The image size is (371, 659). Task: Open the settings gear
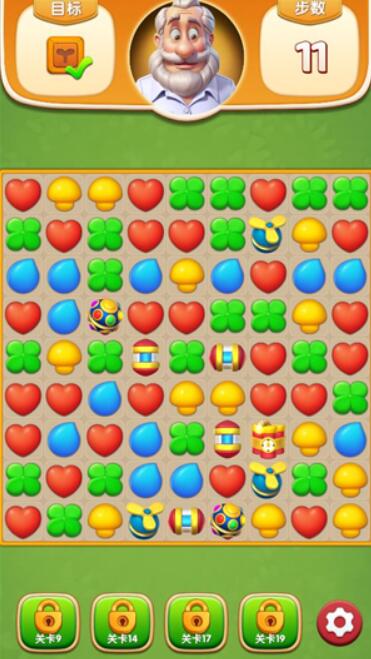click(x=339, y=622)
